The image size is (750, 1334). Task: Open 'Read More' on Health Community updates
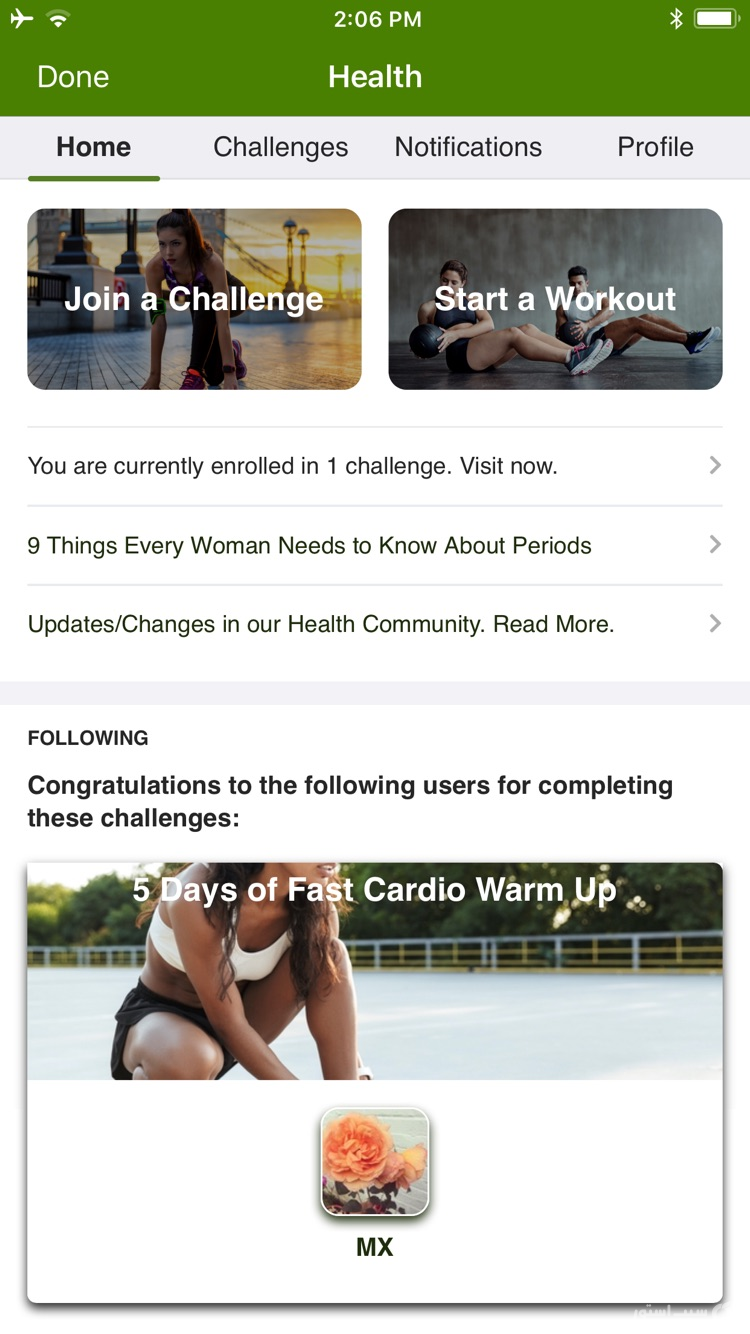tap(320, 623)
